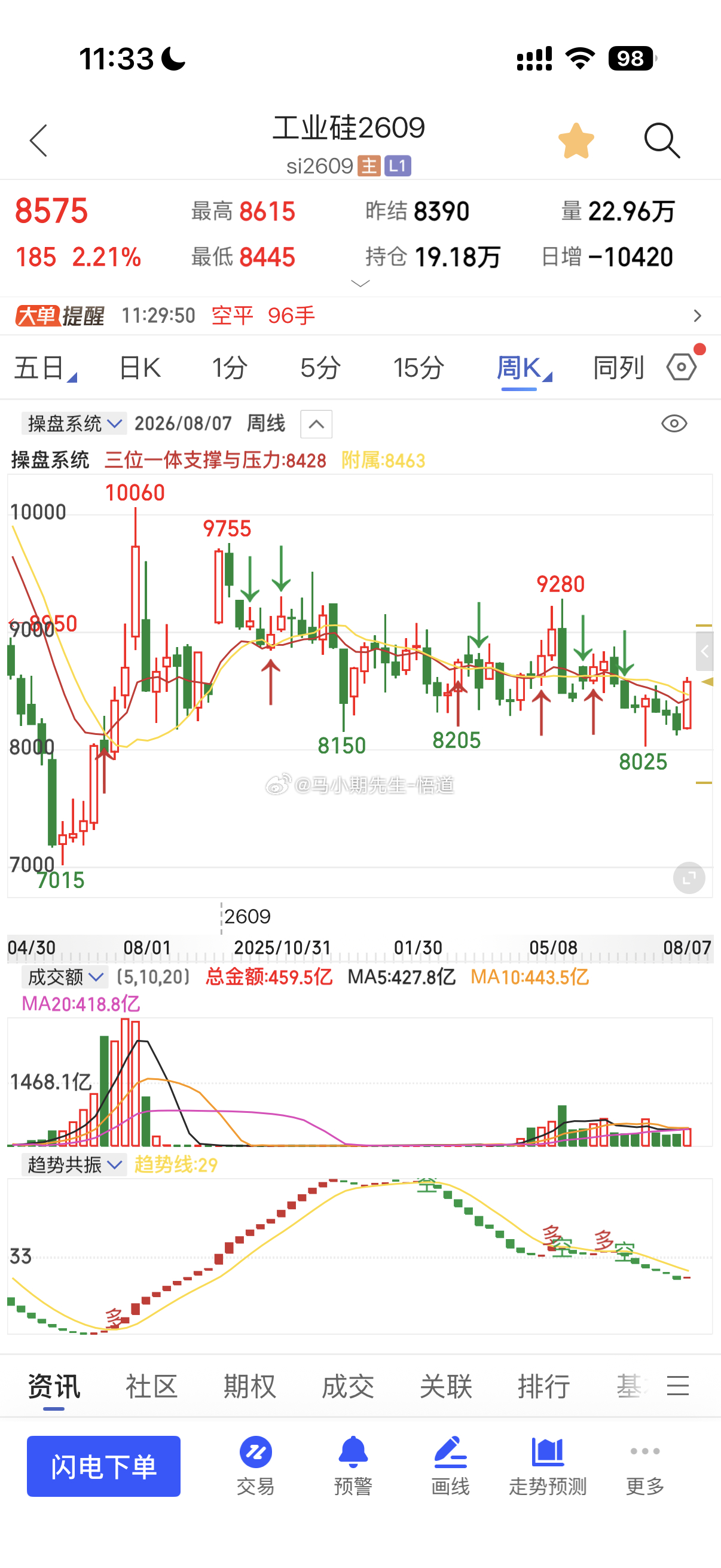Open the 趋势共振 indicator dropdown
Image resolution: width=721 pixels, height=1568 pixels.
74,1164
